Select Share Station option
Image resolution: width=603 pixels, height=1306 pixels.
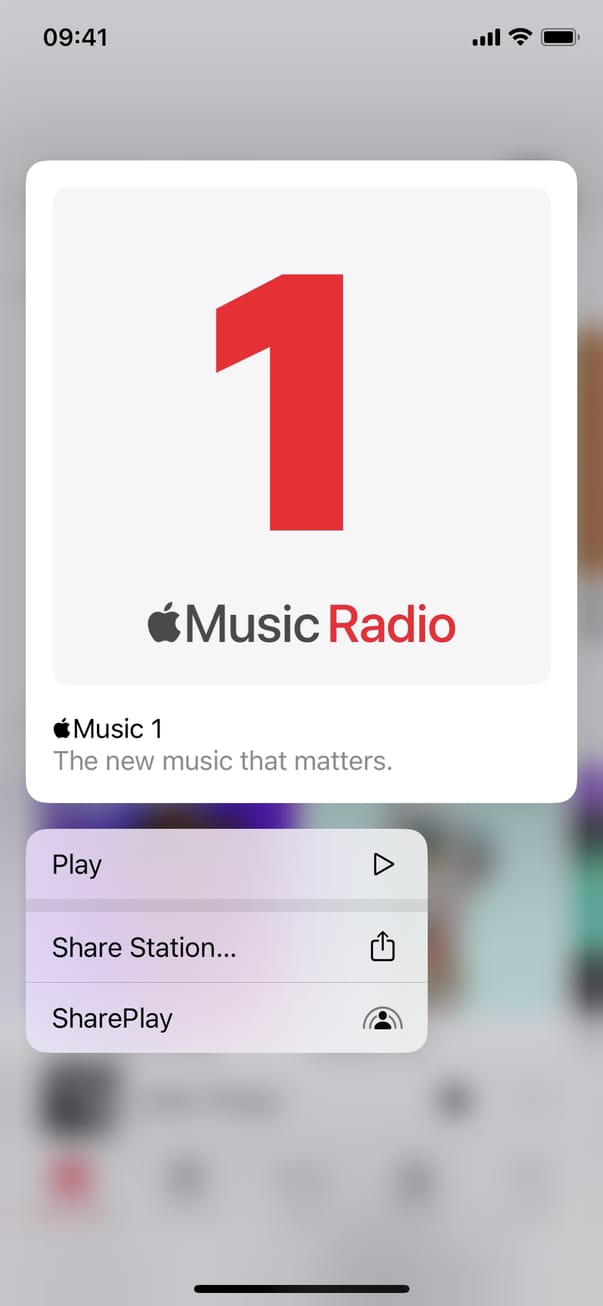(x=225, y=947)
